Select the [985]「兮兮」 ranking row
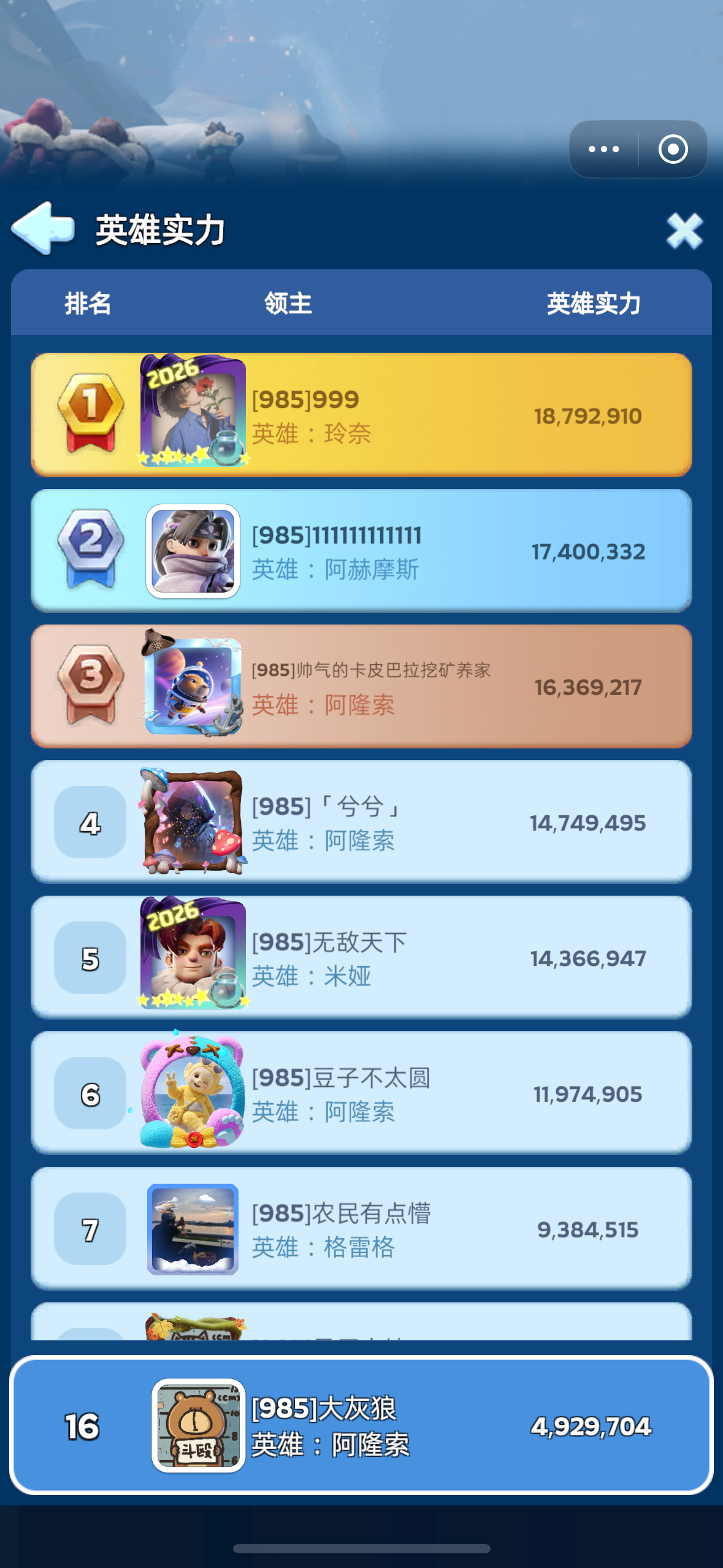The width and height of the screenshot is (723, 1568). (361, 822)
